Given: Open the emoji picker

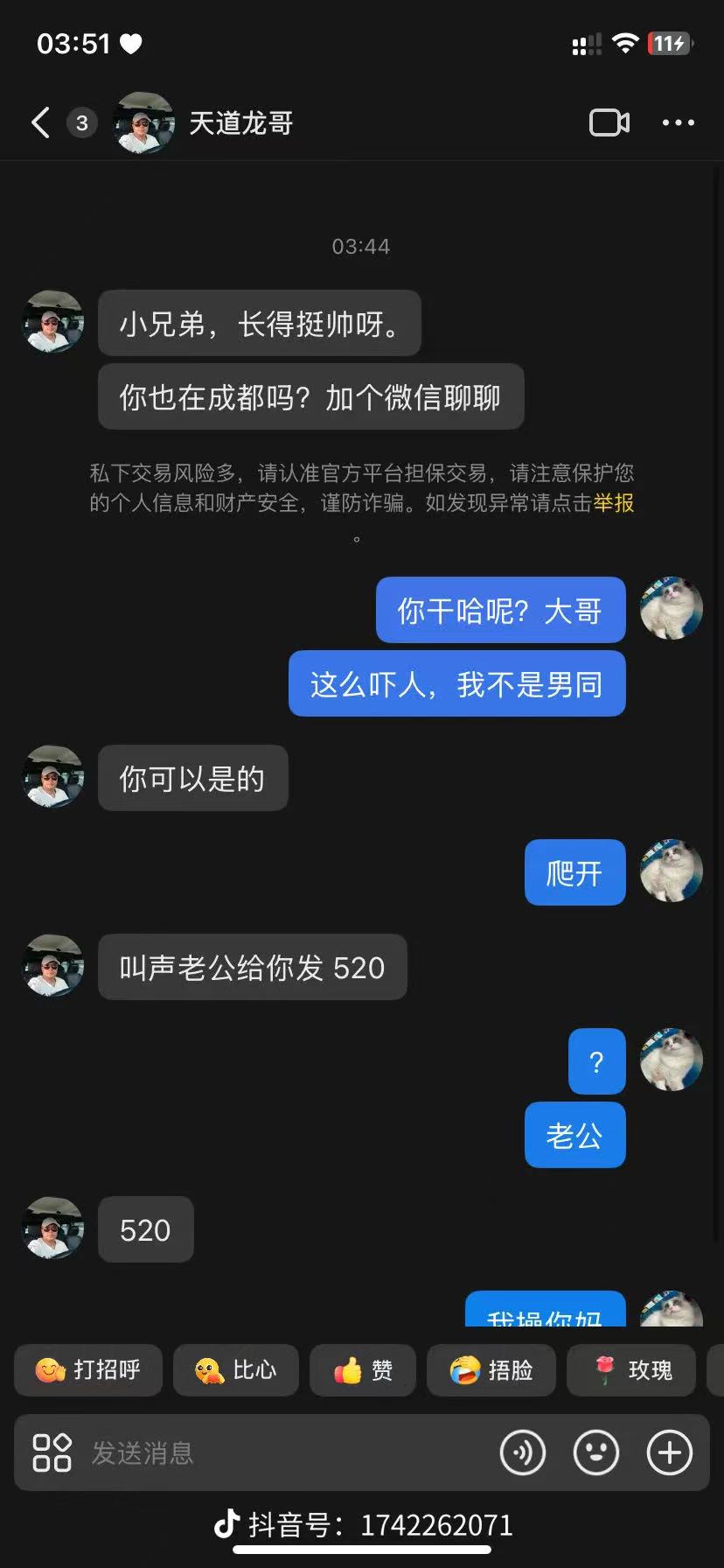Looking at the screenshot, I should coord(596,1452).
